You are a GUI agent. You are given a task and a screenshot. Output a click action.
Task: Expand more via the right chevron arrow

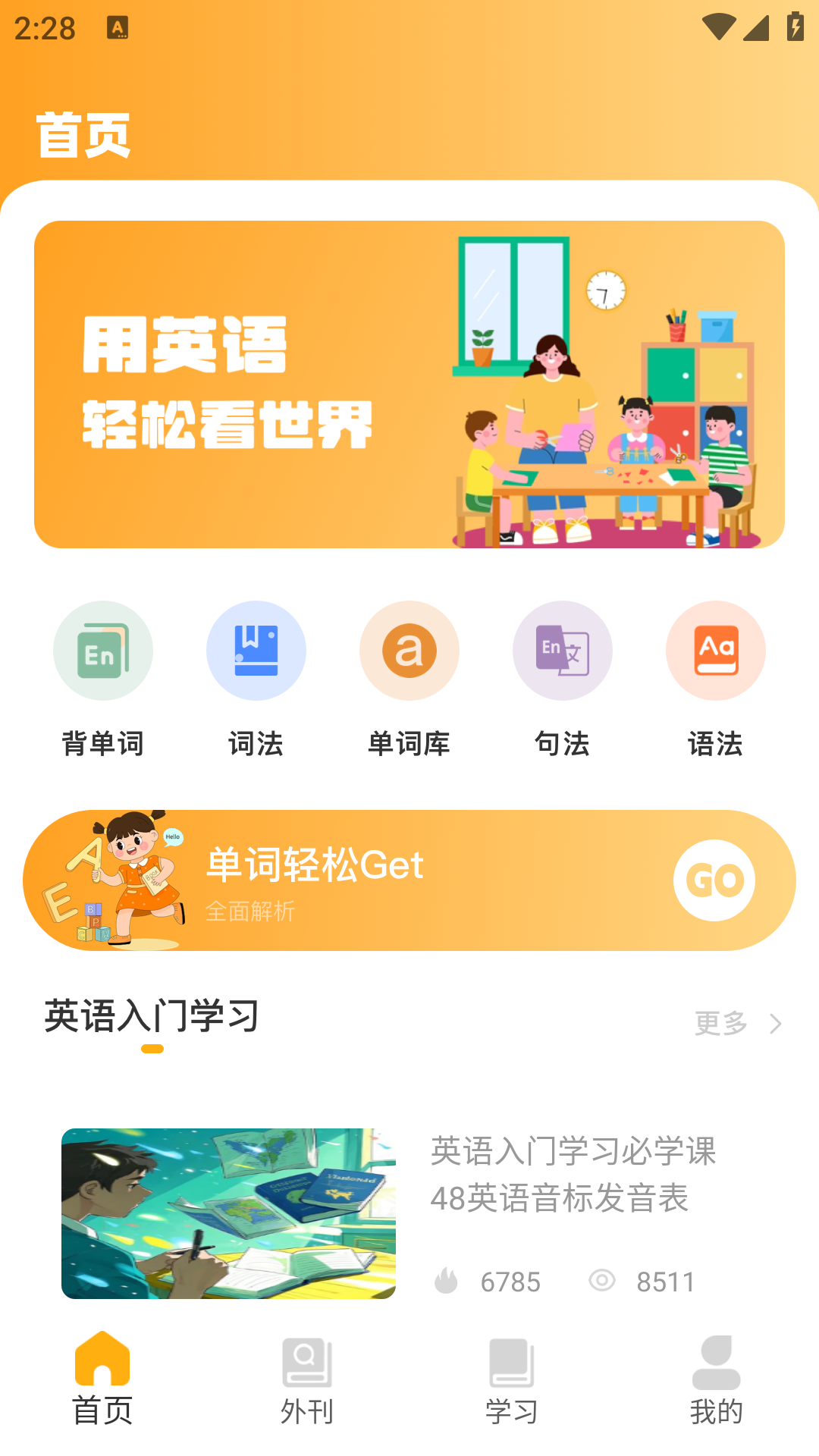click(774, 1023)
